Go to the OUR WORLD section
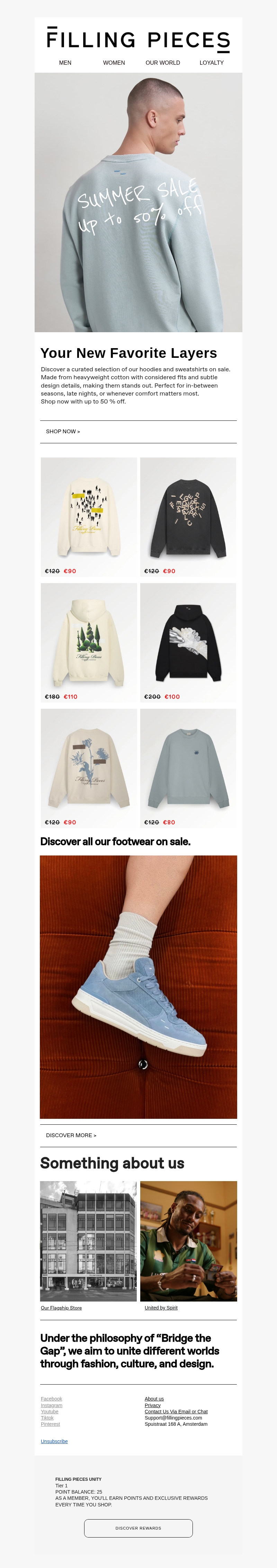This screenshot has height=1568, width=277. point(162,63)
